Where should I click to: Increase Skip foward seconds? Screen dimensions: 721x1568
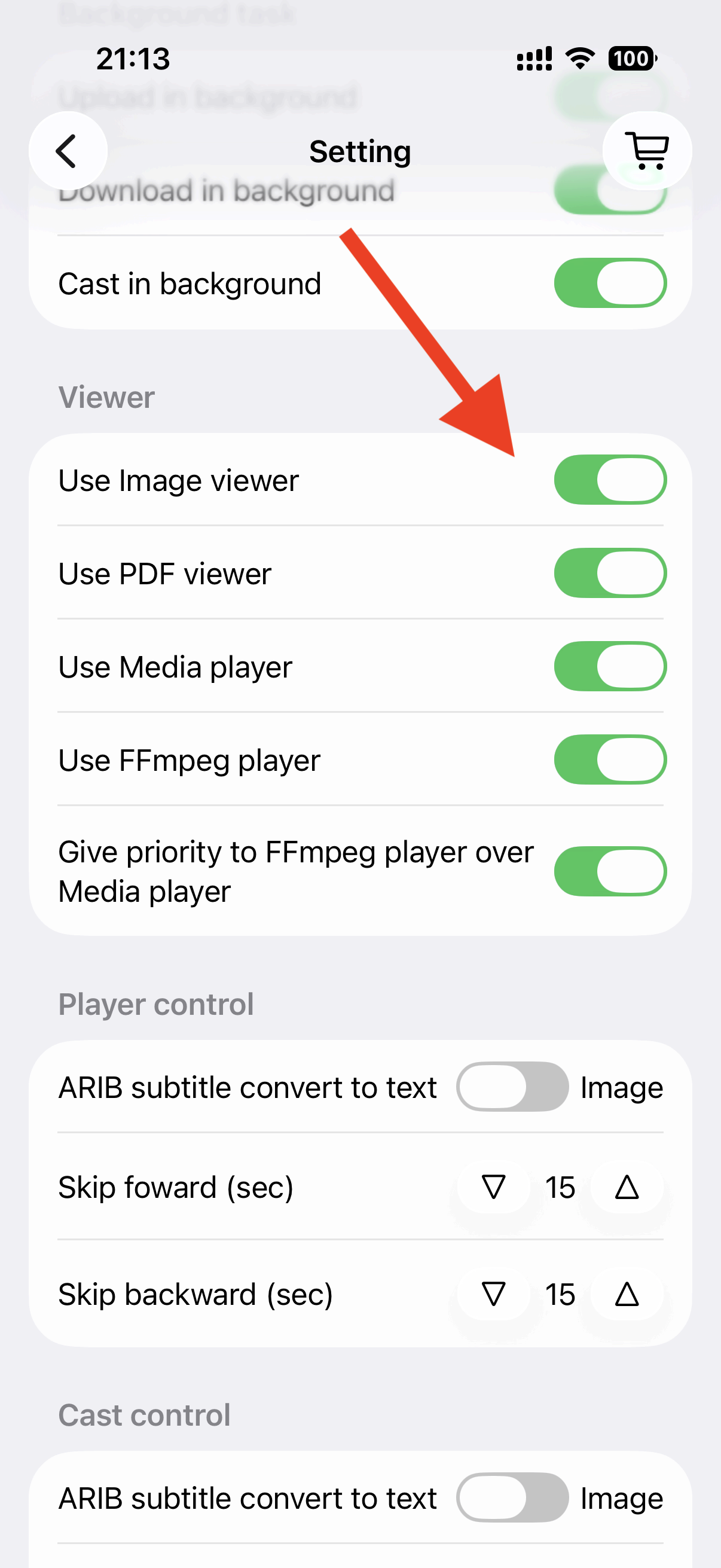[x=627, y=1187]
